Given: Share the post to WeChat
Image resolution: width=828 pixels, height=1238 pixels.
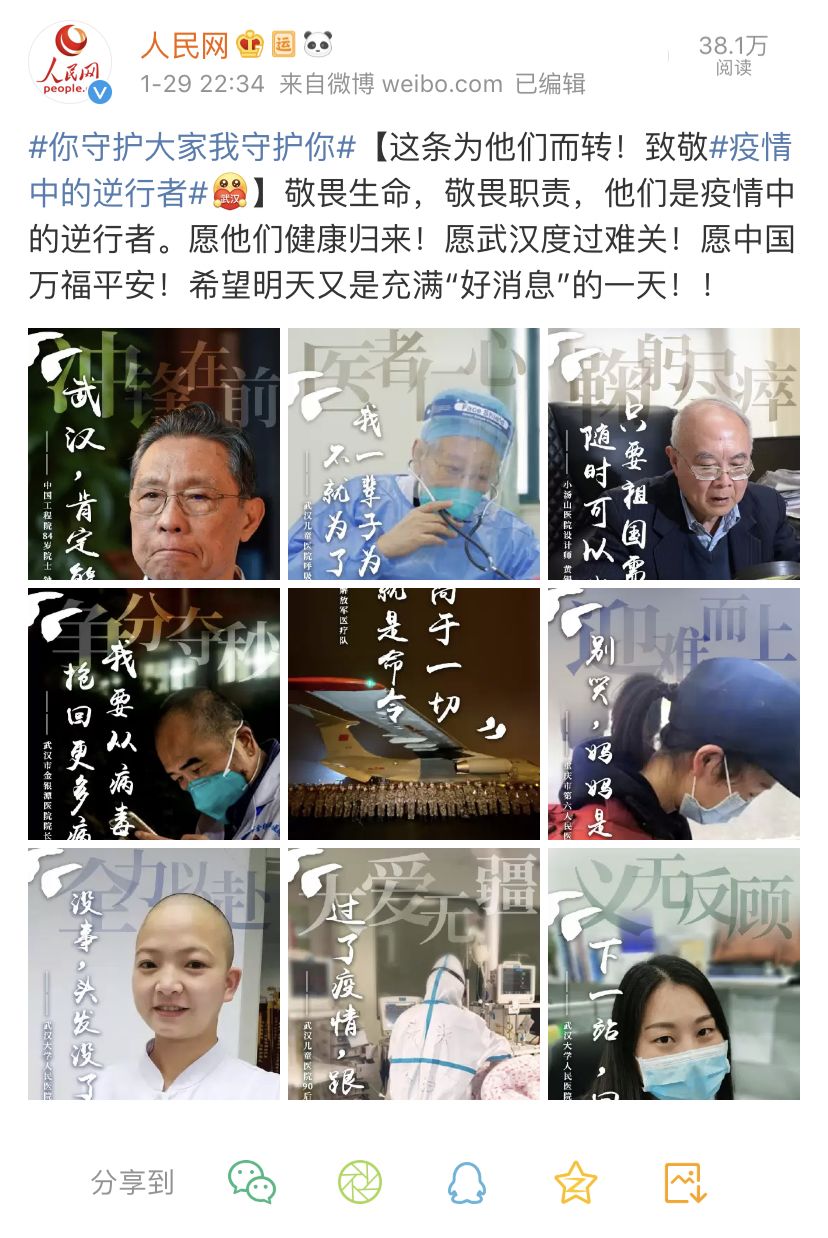Looking at the screenshot, I should coord(252,1183).
